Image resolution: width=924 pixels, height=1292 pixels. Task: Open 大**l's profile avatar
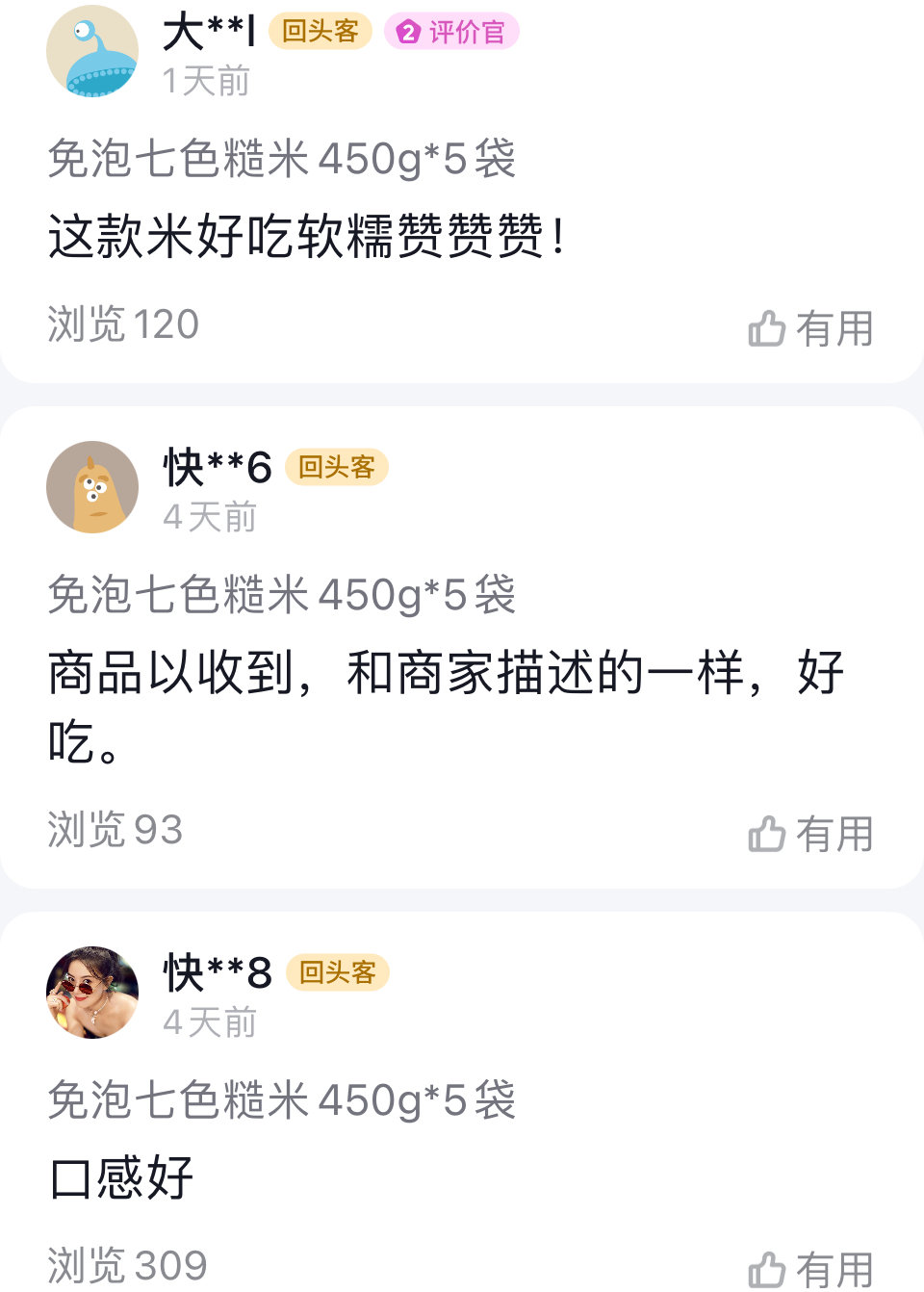coord(92,52)
